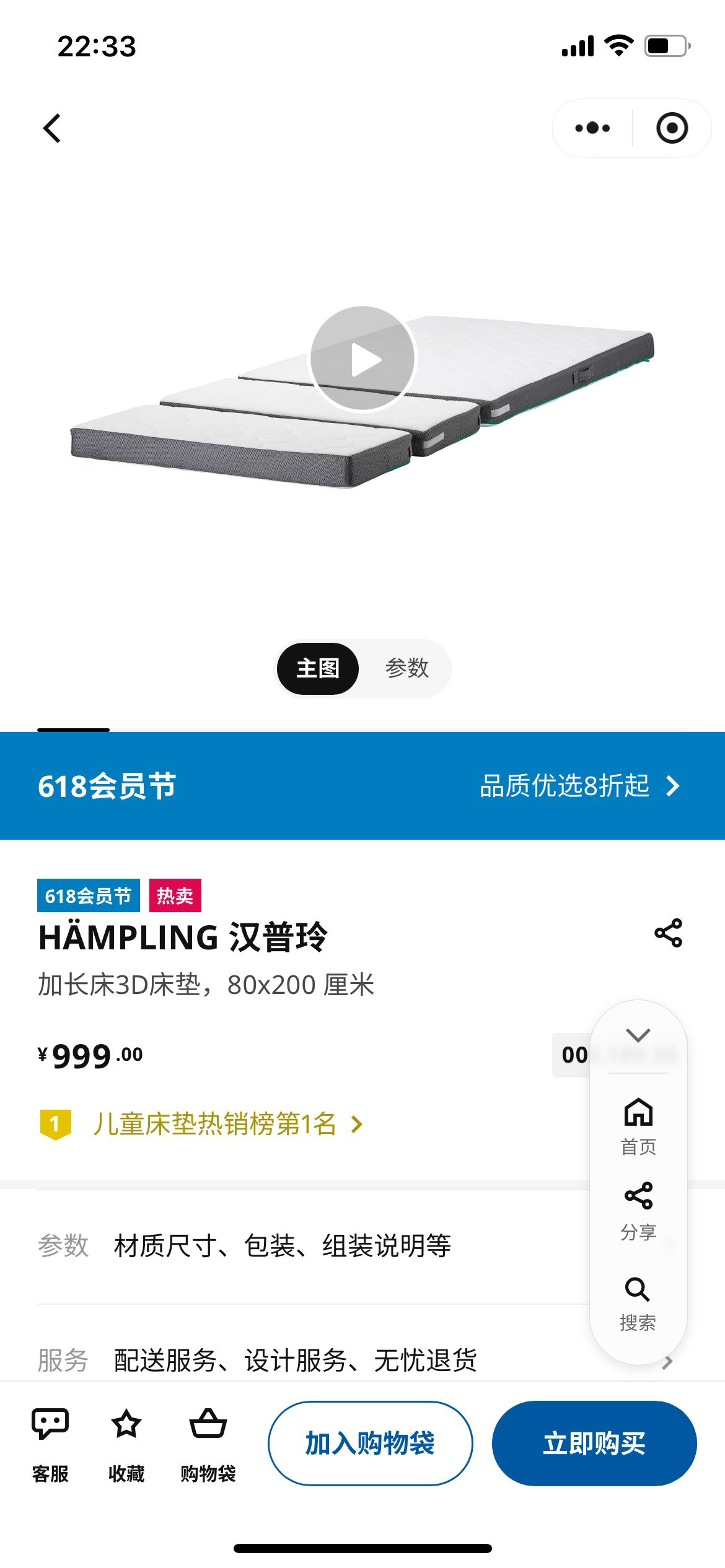
Task: Go to 首页 from the floating panel
Action: [x=638, y=1126]
